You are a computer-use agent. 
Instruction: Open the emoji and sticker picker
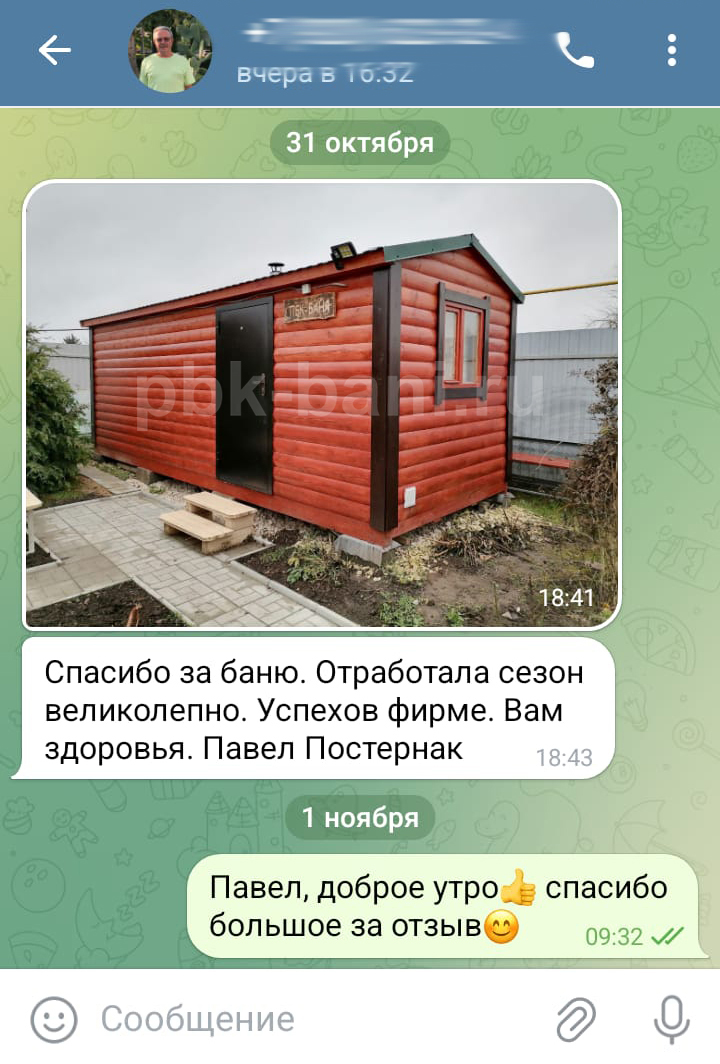(x=53, y=1019)
